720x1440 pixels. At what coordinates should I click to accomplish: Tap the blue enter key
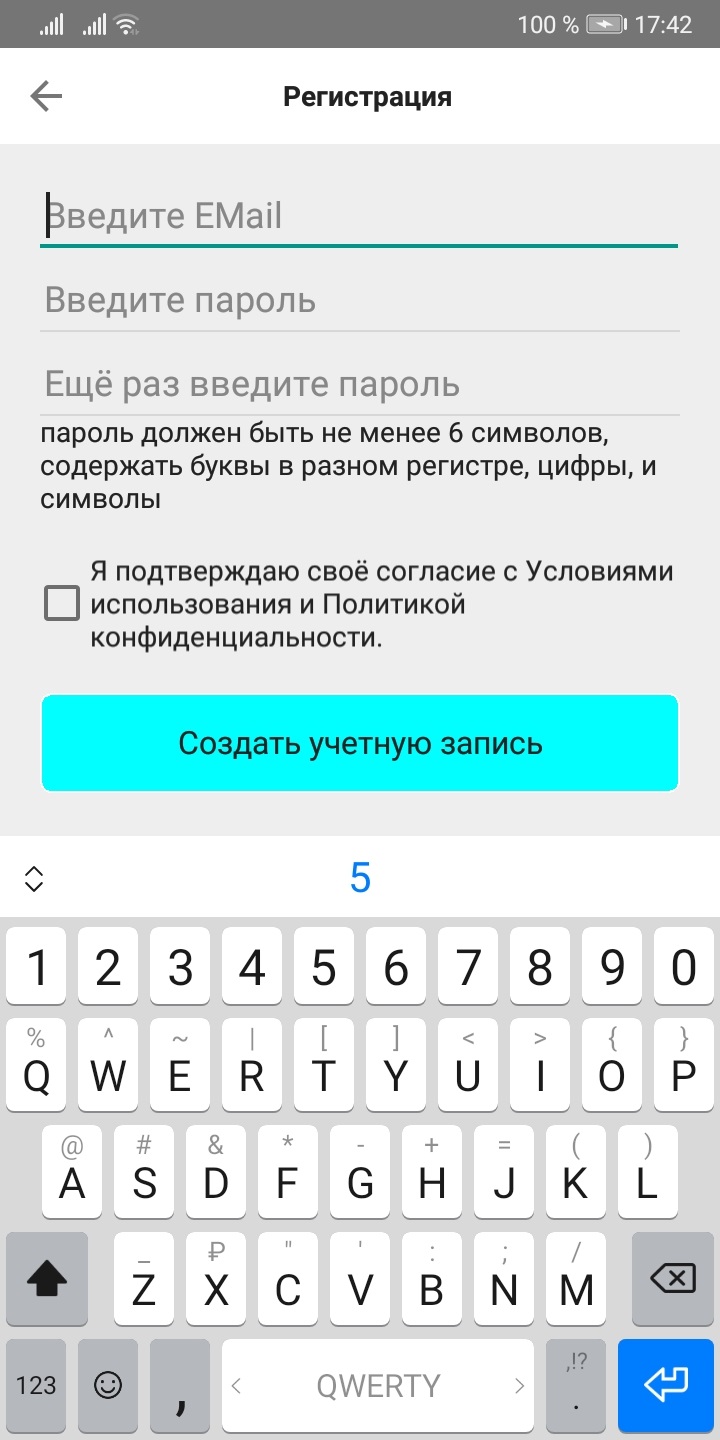(667, 1385)
